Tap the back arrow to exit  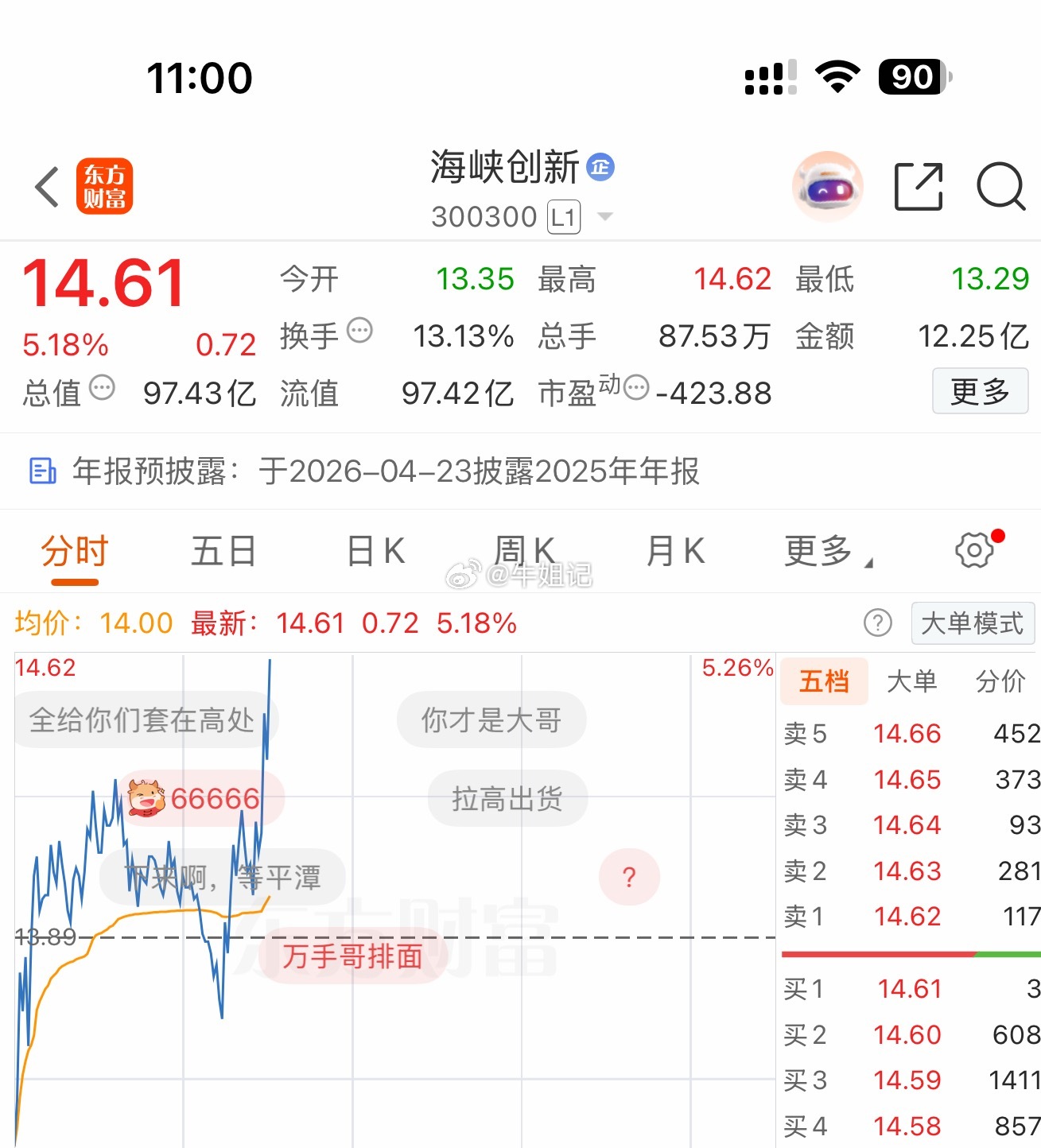pos(45,187)
